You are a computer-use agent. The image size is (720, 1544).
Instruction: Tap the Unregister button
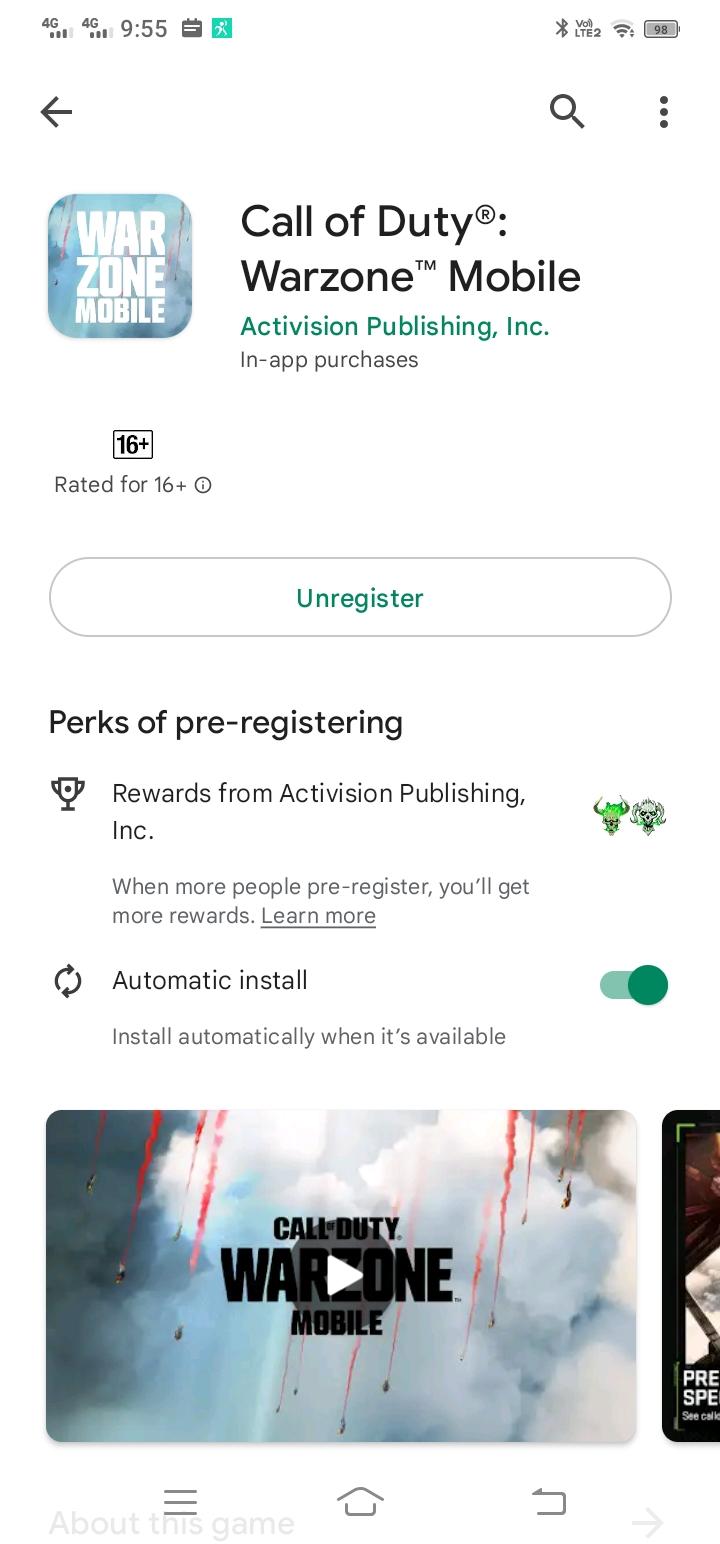pyautogui.click(x=360, y=597)
